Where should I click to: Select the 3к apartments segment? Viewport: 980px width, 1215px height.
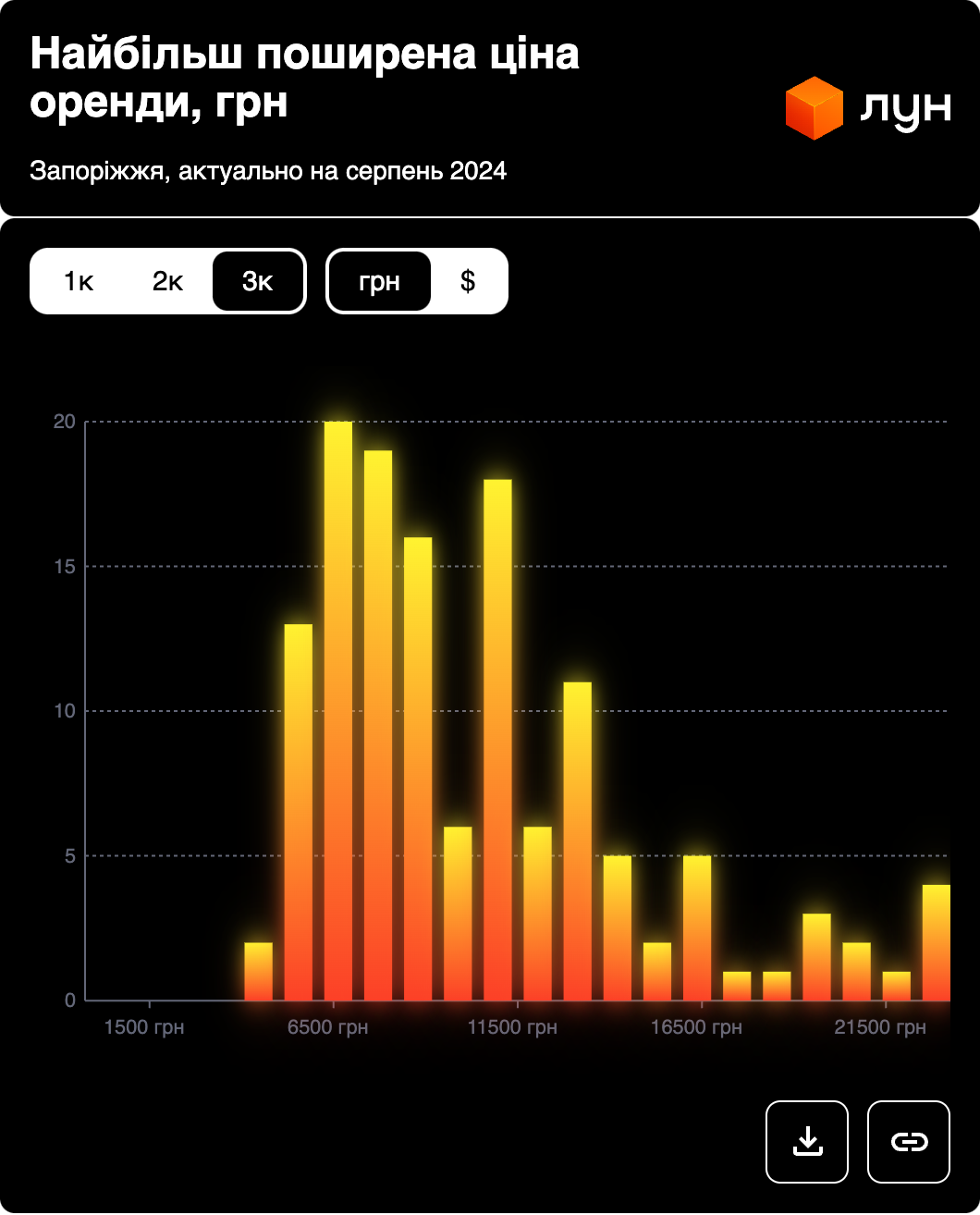pyautogui.click(x=258, y=281)
